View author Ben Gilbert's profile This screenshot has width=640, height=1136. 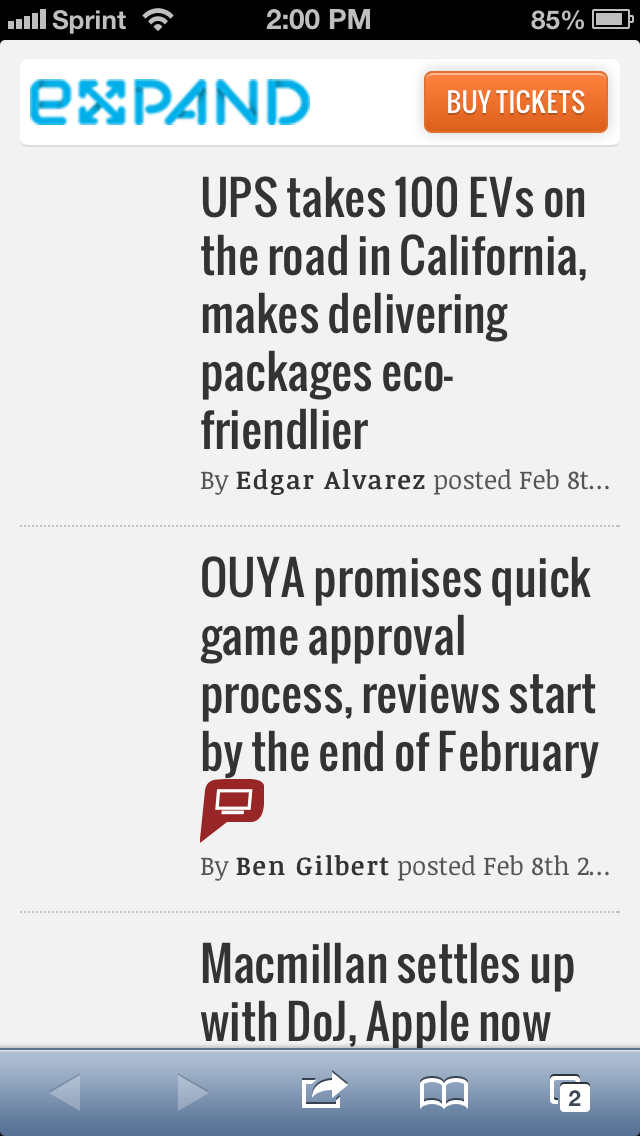pyautogui.click(x=312, y=866)
